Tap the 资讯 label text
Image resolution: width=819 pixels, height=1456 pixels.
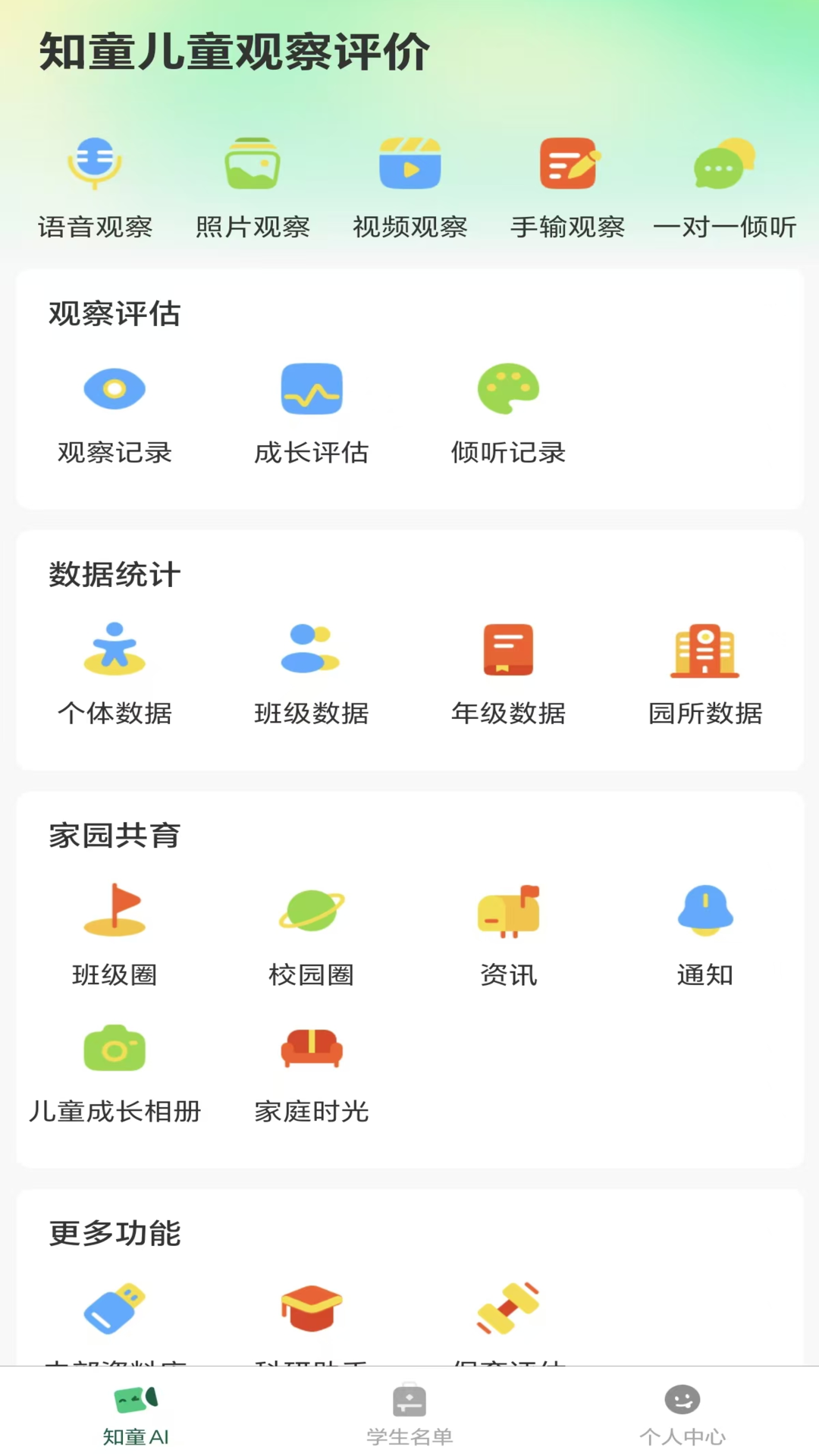click(509, 976)
